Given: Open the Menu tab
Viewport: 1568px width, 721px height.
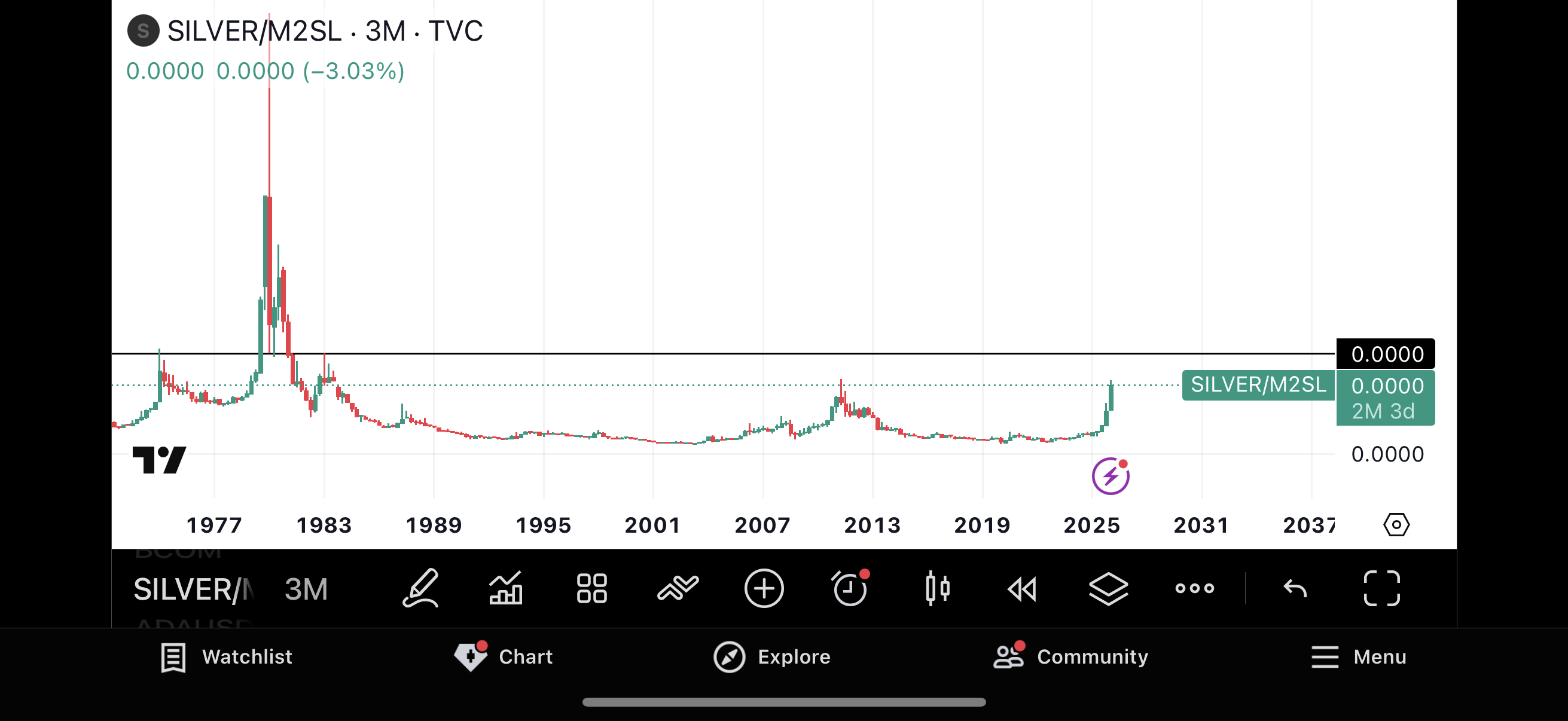Looking at the screenshot, I should (x=1359, y=657).
